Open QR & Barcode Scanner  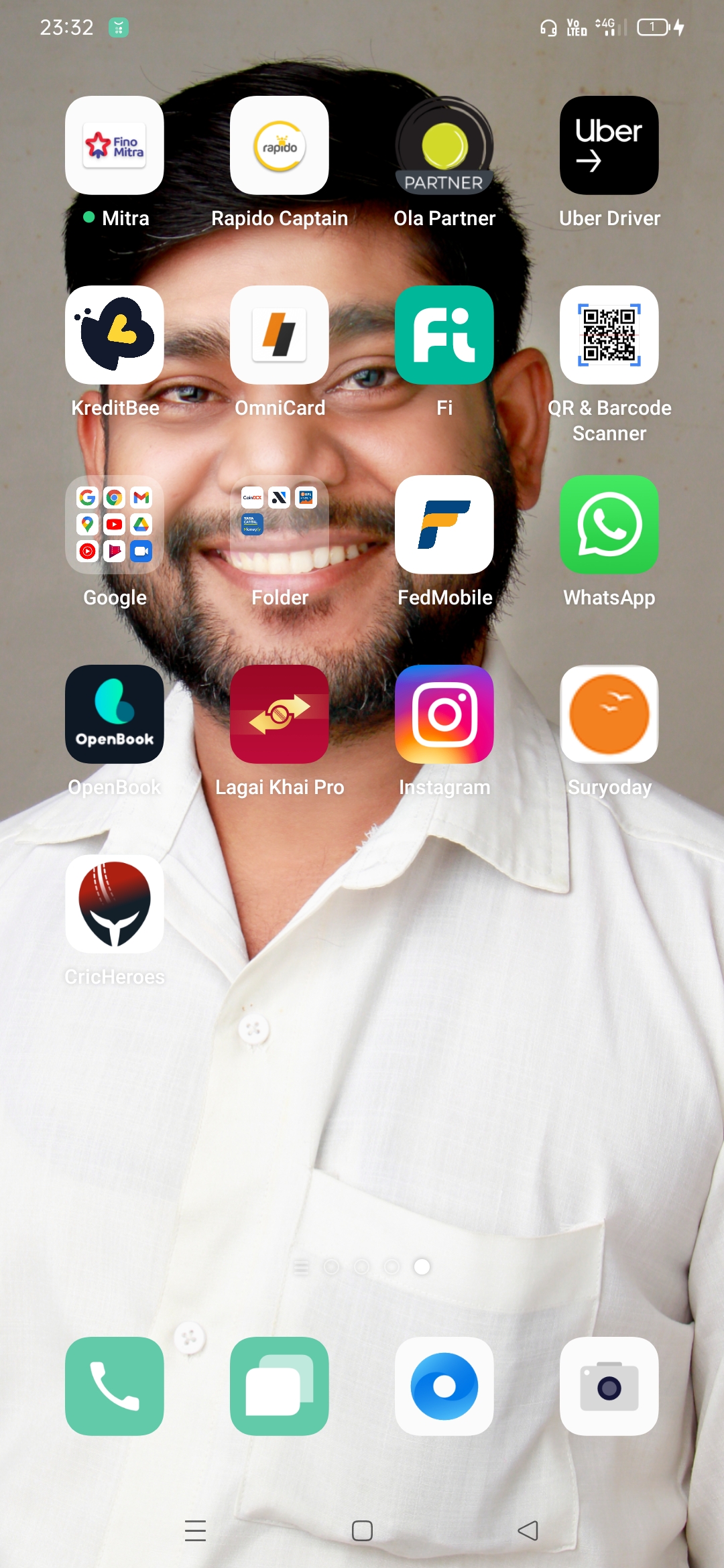609,335
